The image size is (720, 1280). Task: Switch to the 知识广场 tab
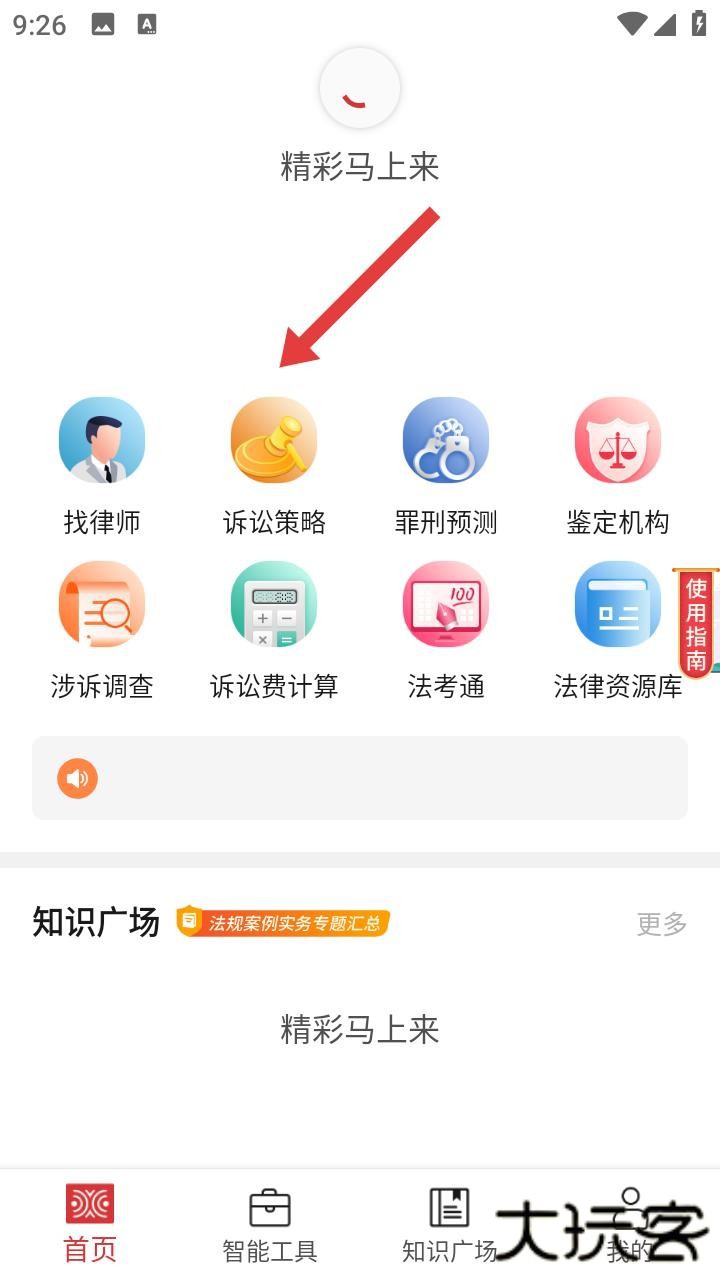(x=449, y=1224)
